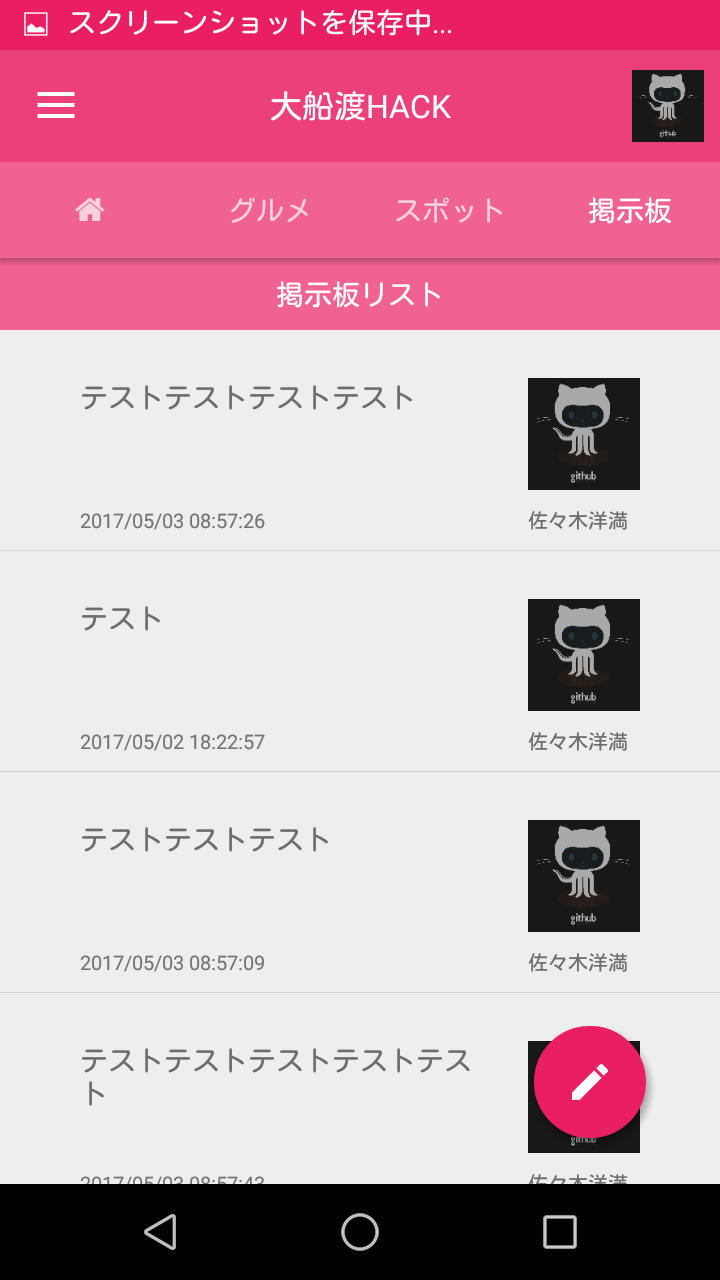The image size is (720, 1280).
Task: Switch to the スポット tab
Action: tap(450, 210)
